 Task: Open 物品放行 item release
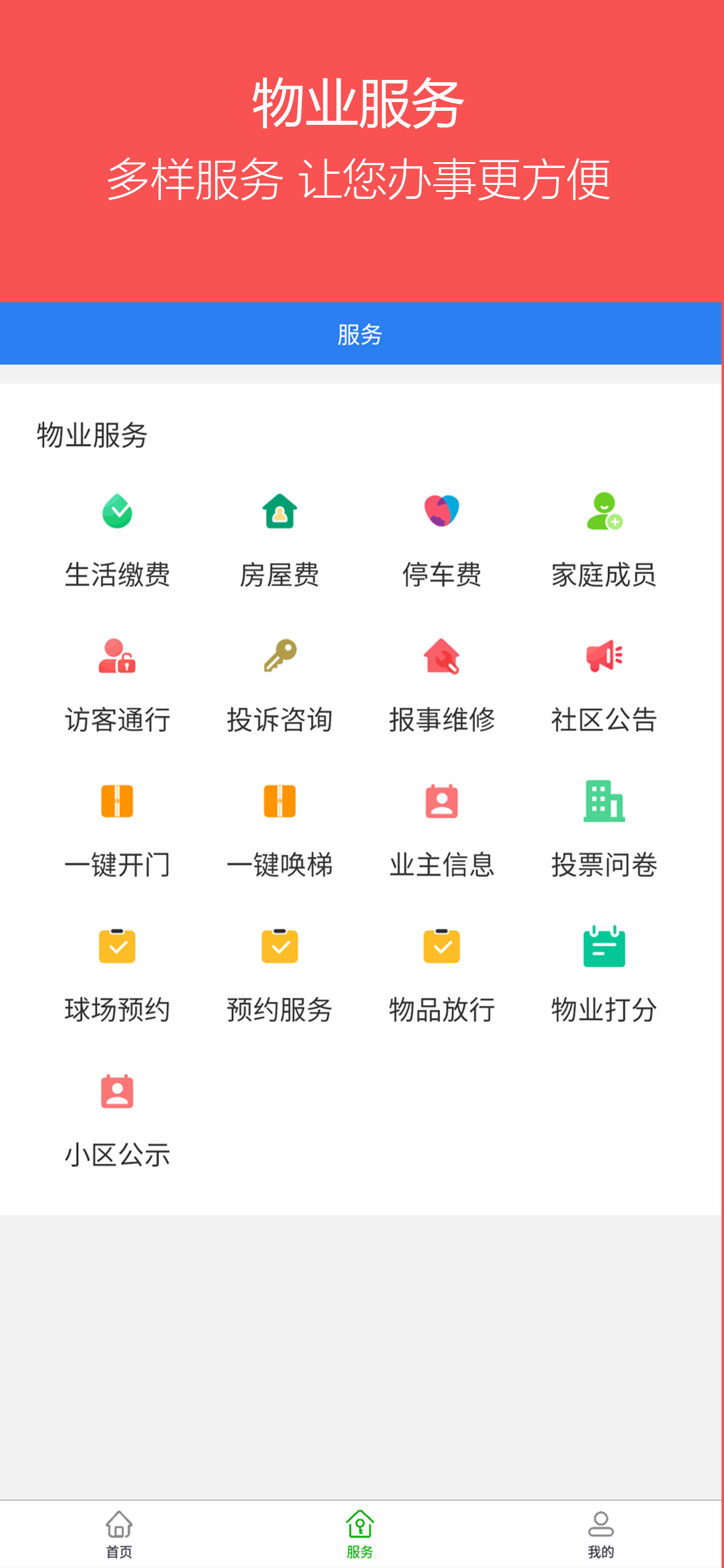pos(442,975)
